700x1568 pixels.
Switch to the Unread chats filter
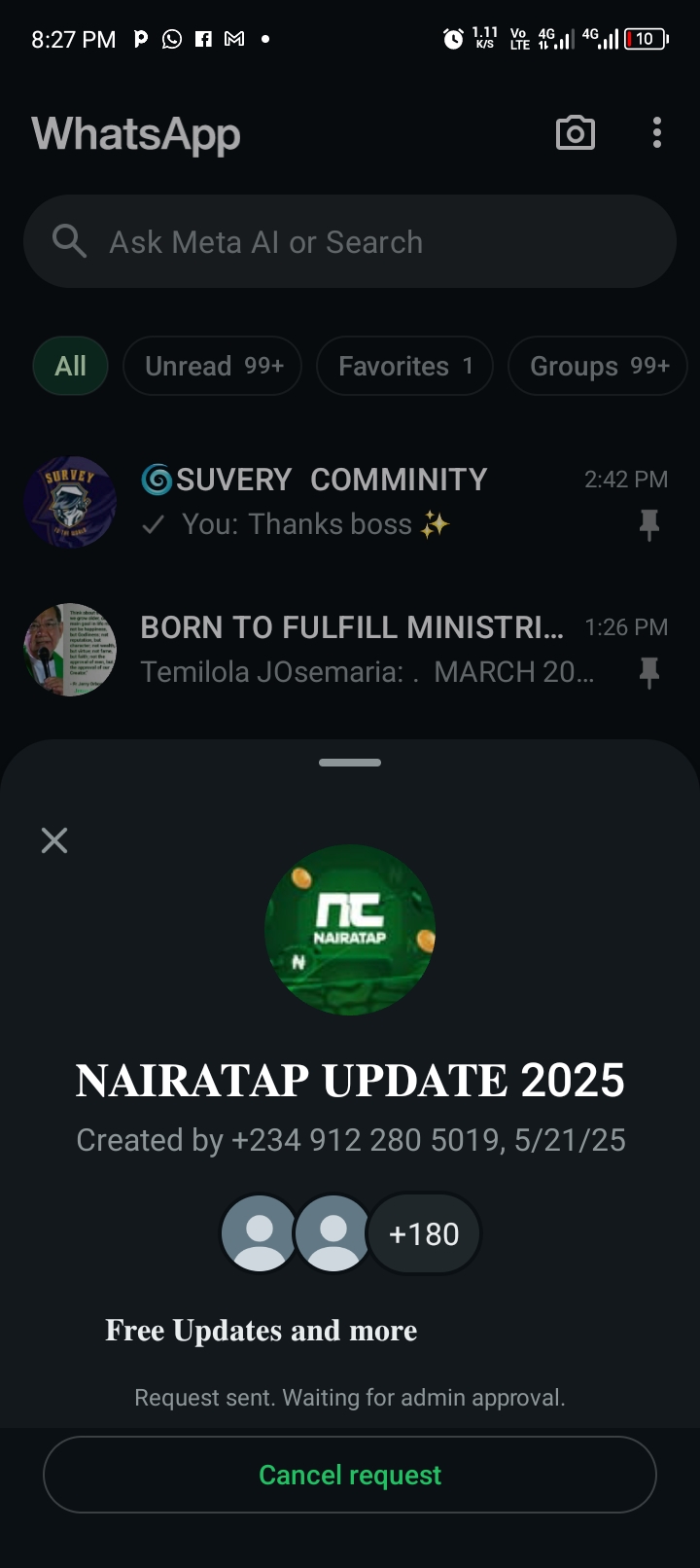click(213, 366)
